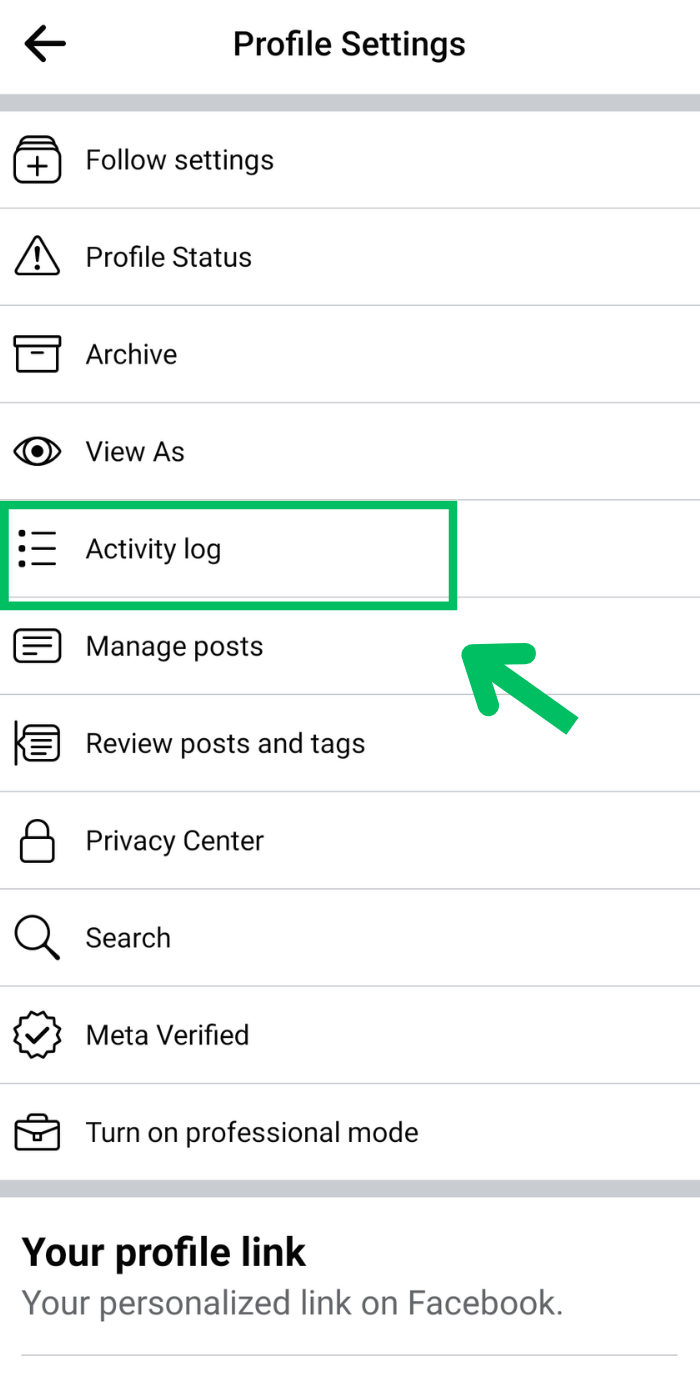The image size is (700, 1375).
Task: Go back using the top-left arrow
Action: (45, 45)
